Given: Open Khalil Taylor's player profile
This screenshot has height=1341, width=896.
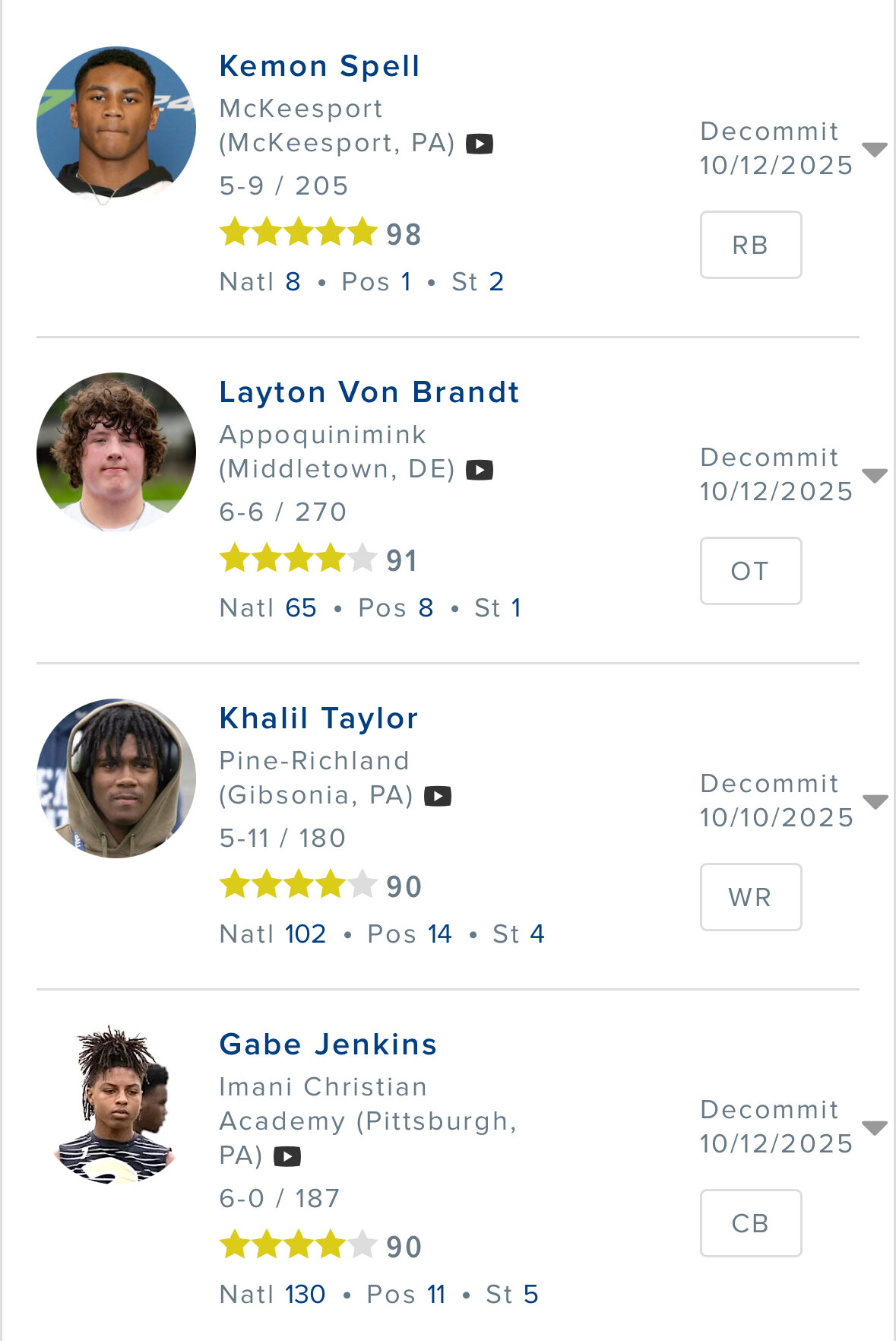Looking at the screenshot, I should click(318, 718).
